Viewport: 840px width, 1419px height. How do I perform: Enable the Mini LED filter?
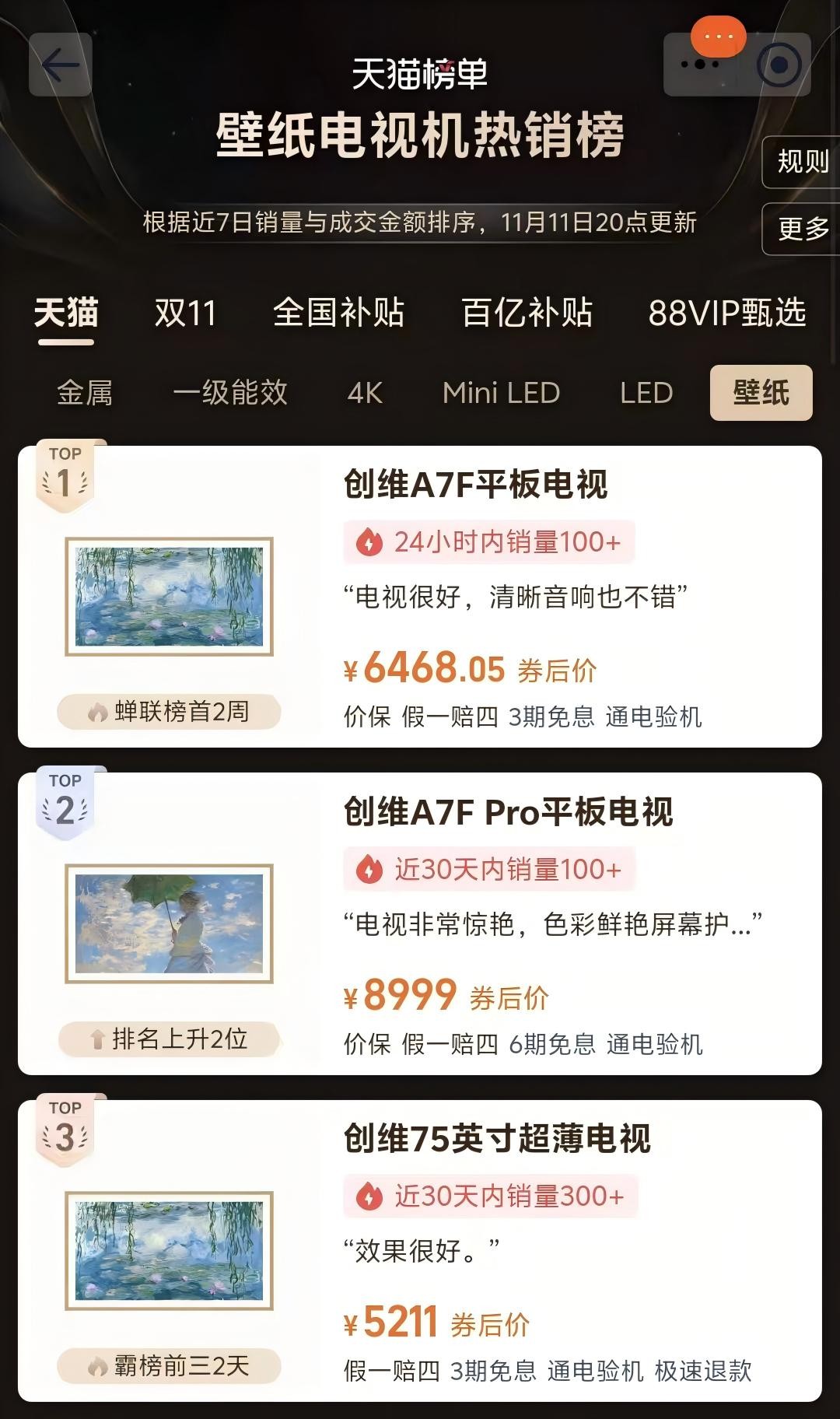501,394
